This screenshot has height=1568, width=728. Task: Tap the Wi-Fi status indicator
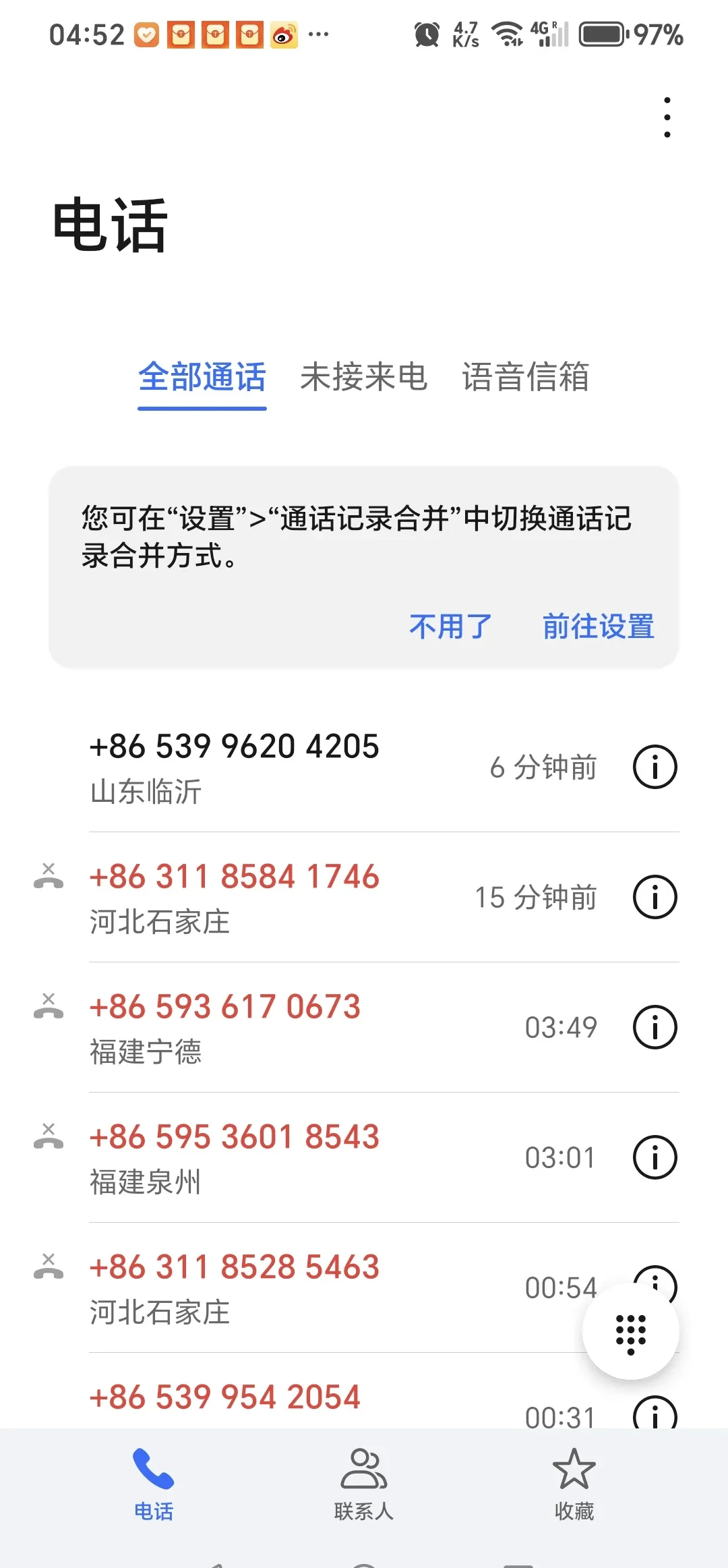pyautogui.click(x=508, y=32)
